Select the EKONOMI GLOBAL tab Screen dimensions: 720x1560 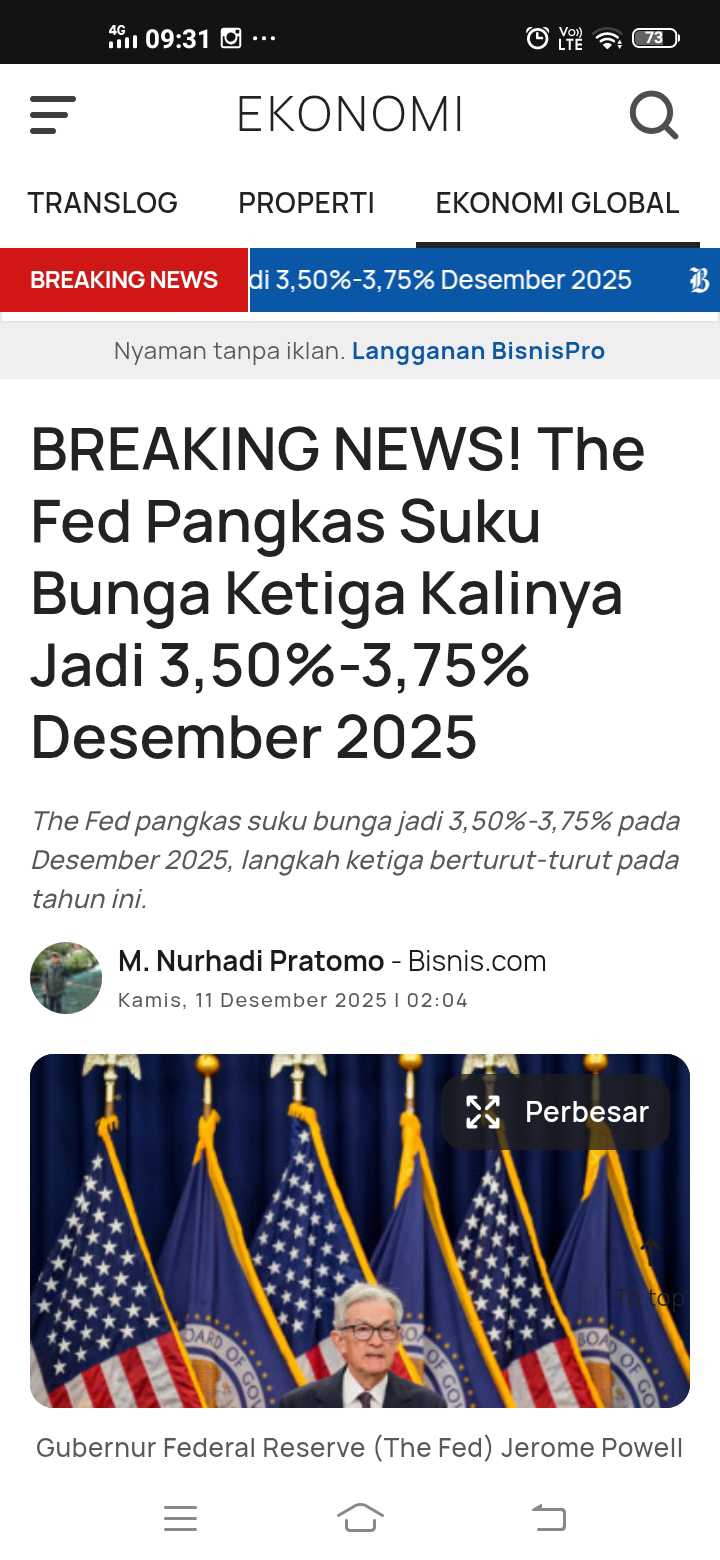[557, 203]
